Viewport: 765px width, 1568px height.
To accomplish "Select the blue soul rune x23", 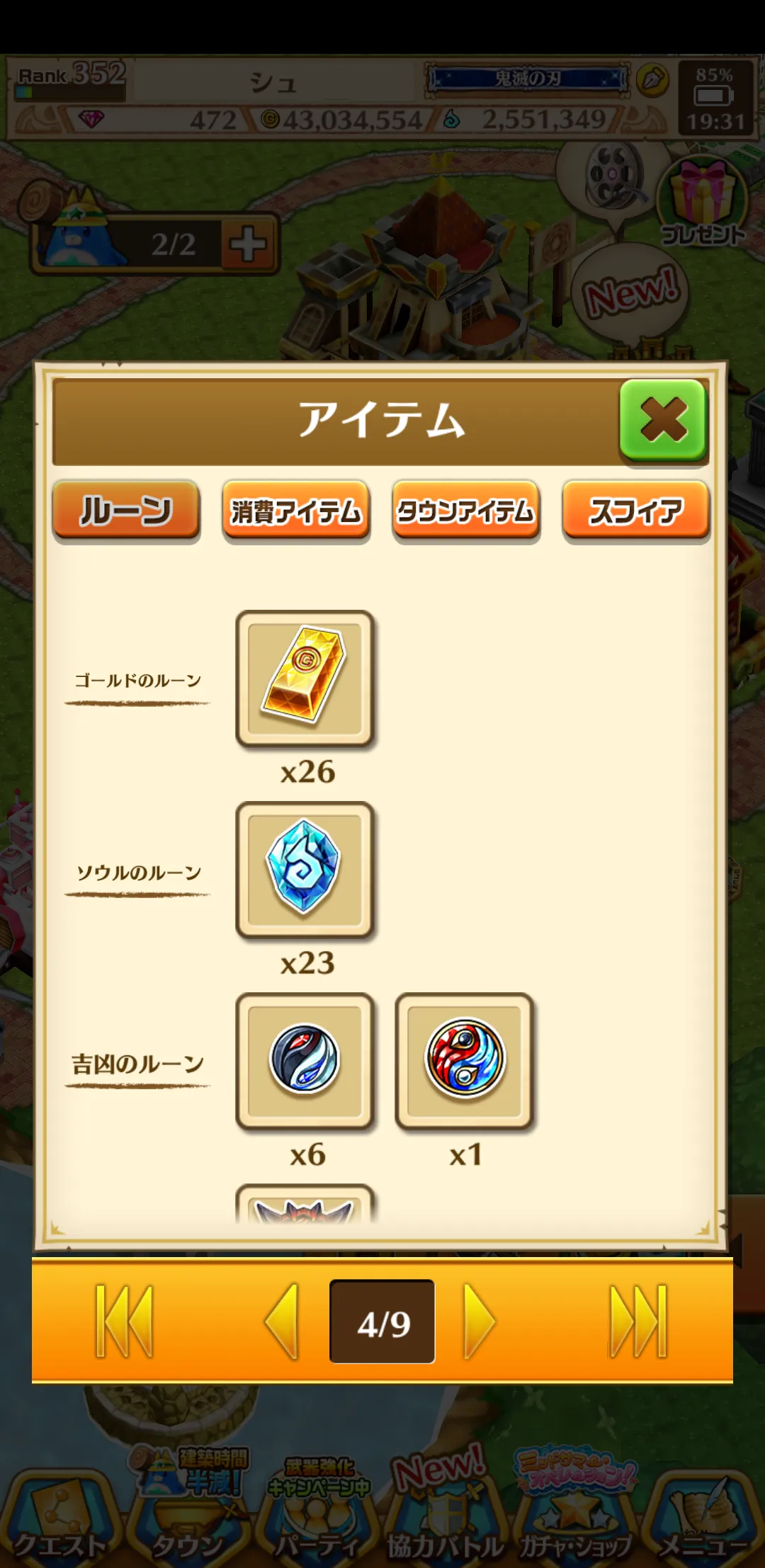I will (305, 870).
